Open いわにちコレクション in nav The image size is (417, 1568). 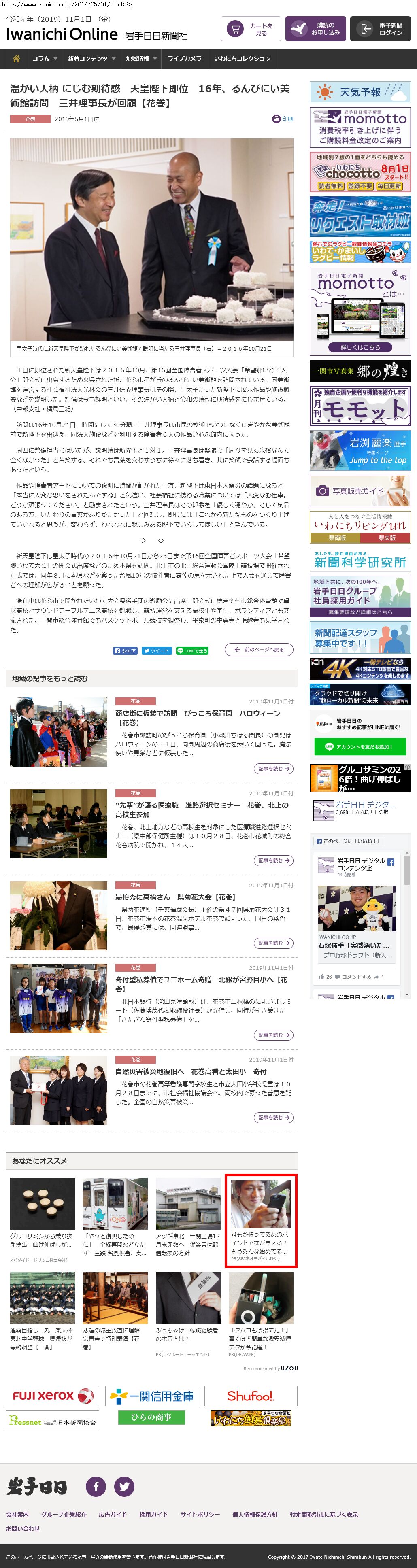[242, 59]
